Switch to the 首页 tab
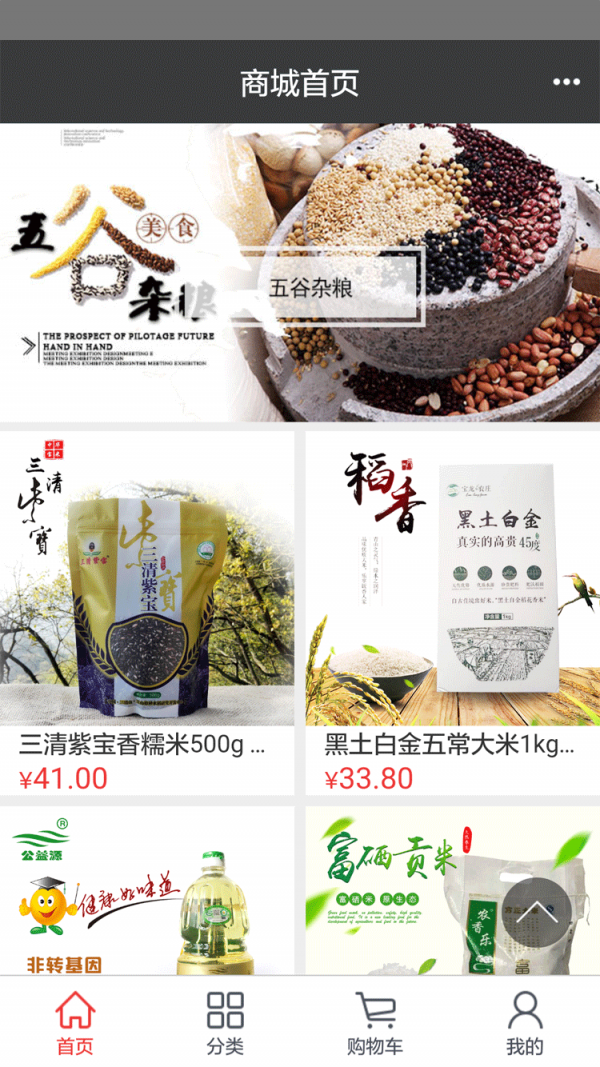 (75, 1023)
